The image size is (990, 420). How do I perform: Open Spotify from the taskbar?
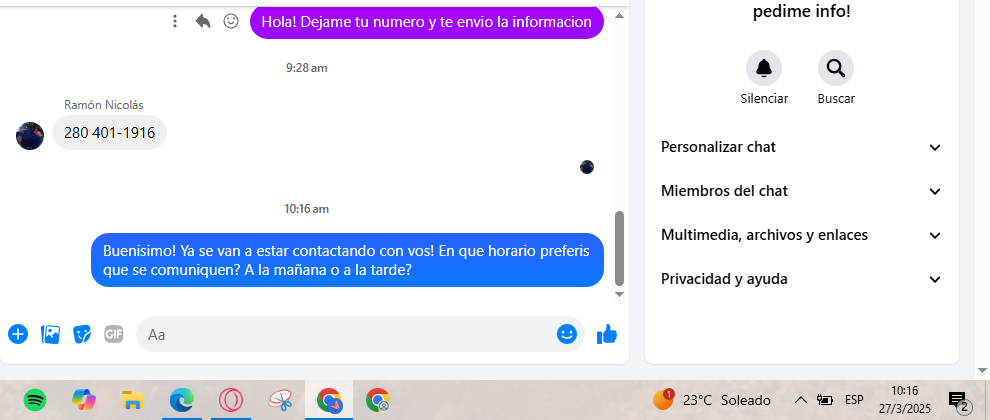pyautogui.click(x=35, y=400)
